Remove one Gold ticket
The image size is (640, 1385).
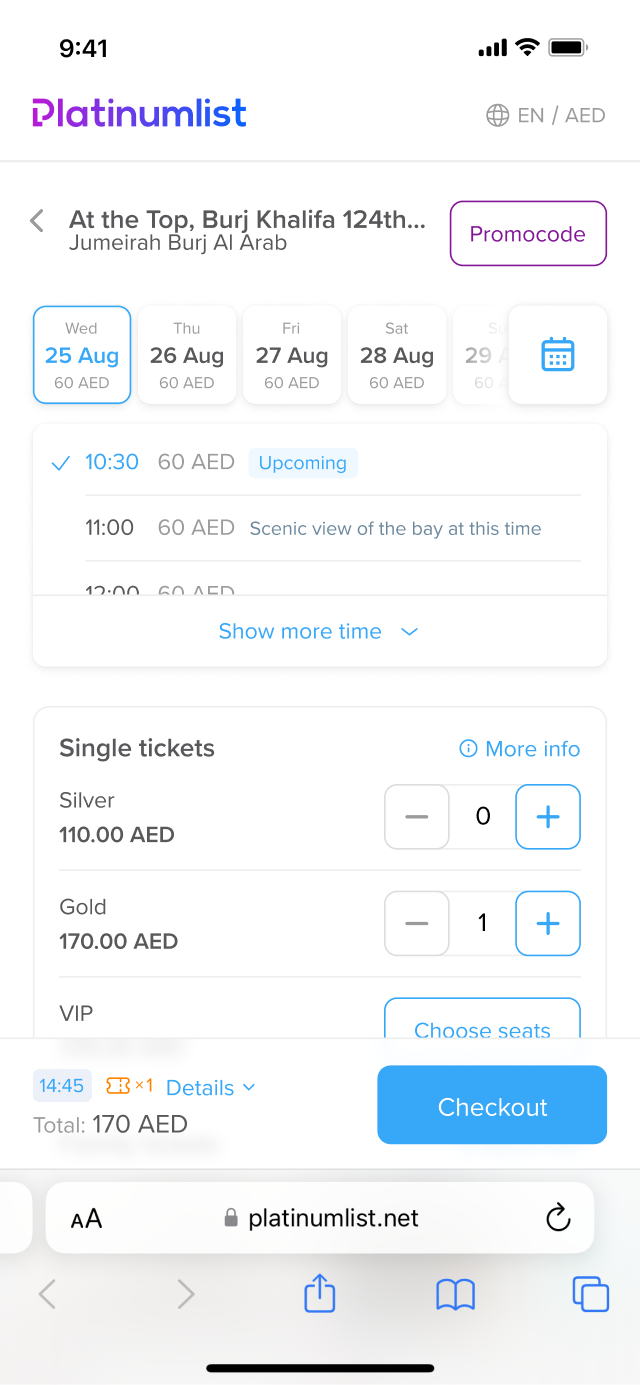tap(417, 923)
